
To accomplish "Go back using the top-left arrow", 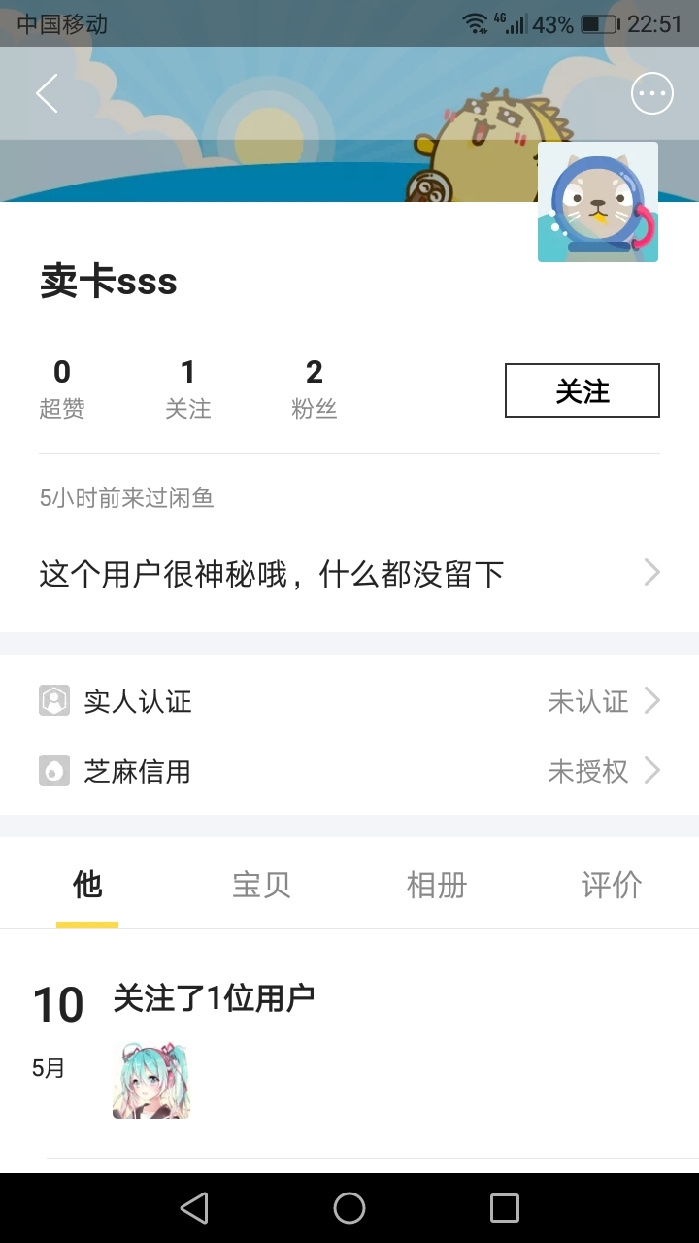I will [47, 94].
